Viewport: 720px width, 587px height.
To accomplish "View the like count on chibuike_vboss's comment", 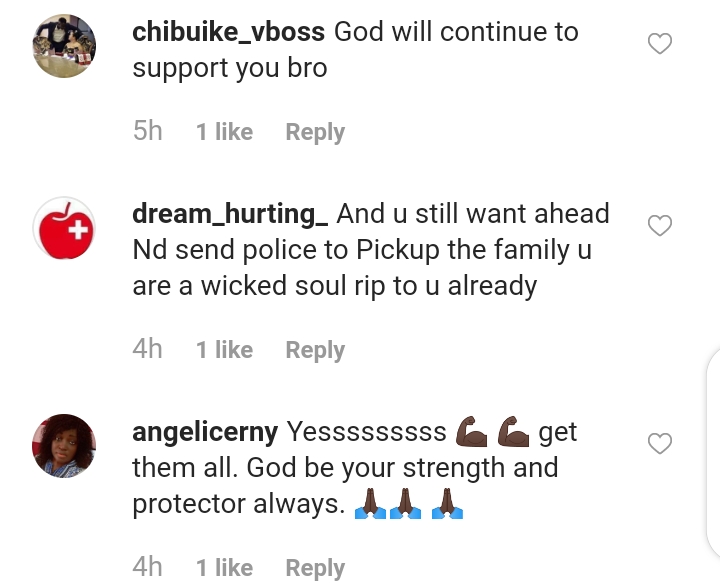I will [x=224, y=132].
